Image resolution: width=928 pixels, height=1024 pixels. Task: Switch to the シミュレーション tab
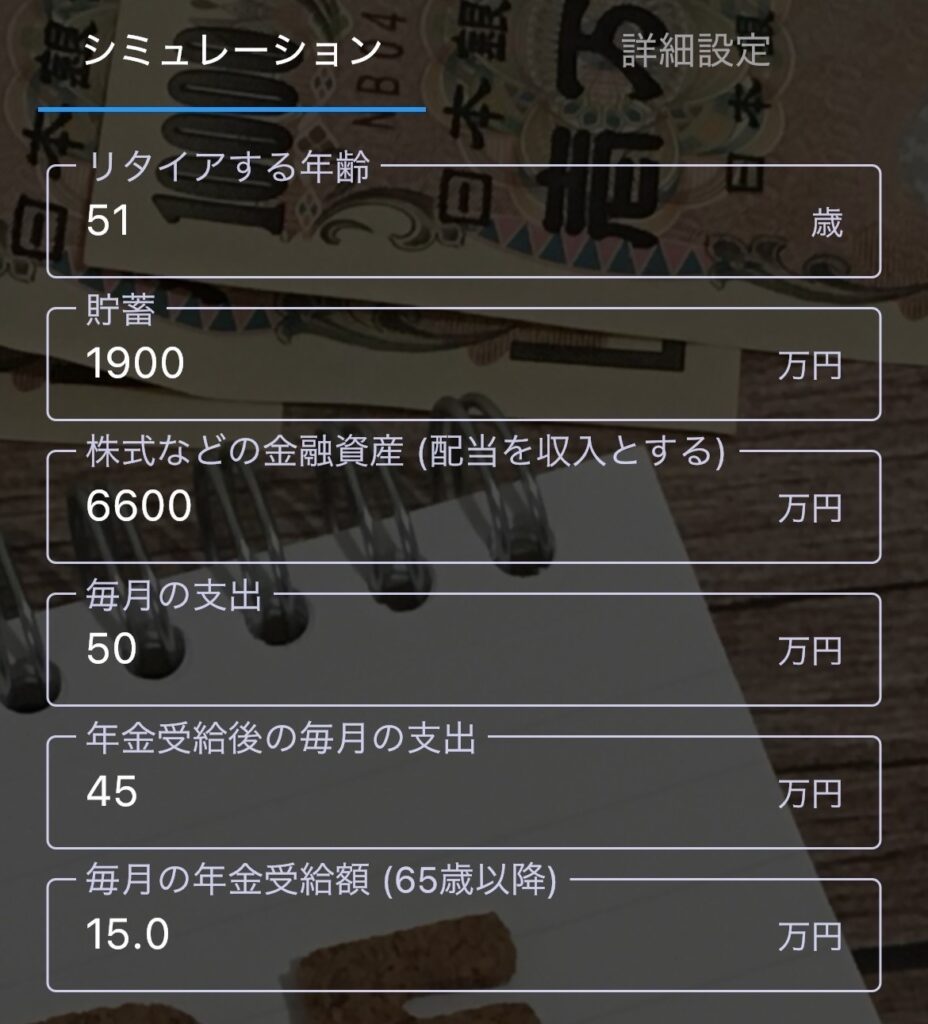pos(232,52)
